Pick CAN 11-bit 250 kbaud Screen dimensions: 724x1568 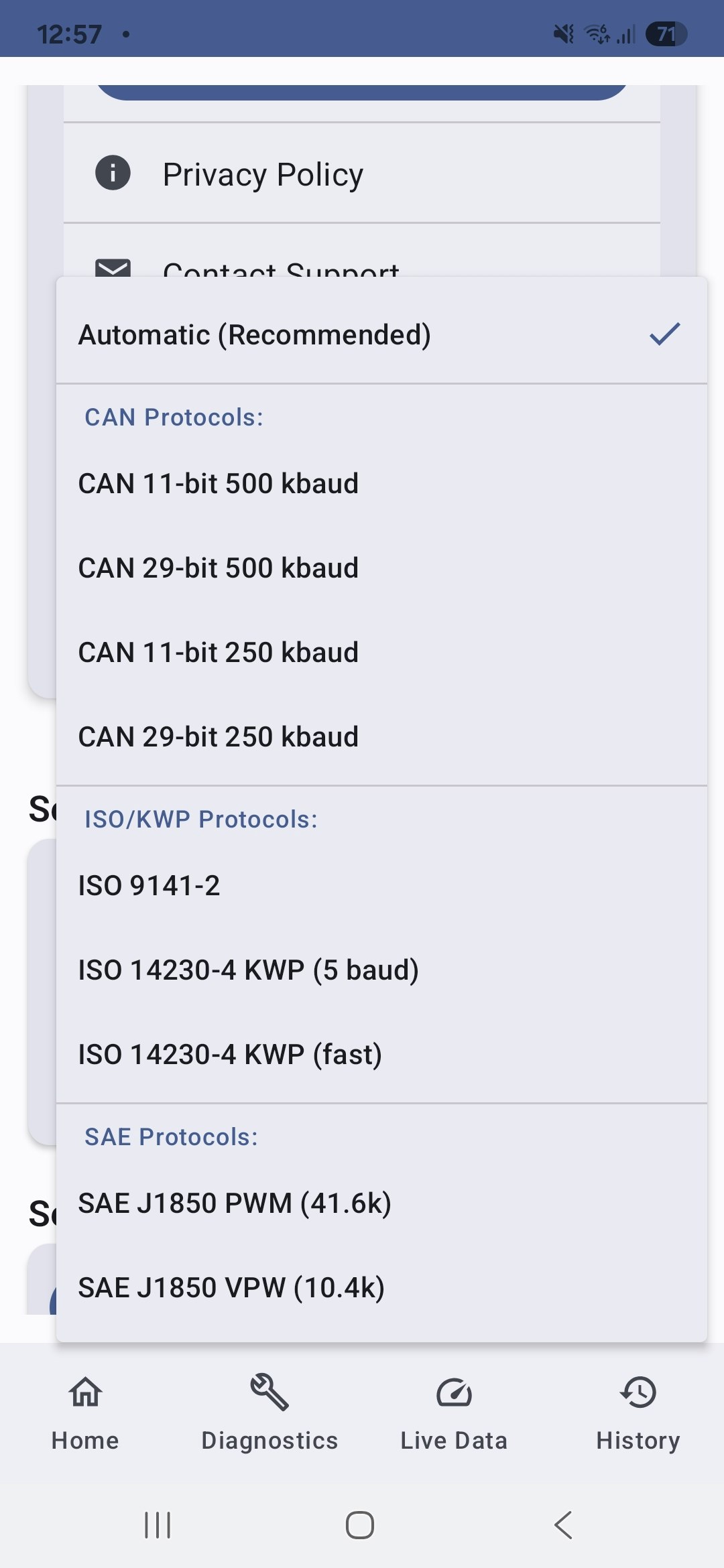coord(381,653)
